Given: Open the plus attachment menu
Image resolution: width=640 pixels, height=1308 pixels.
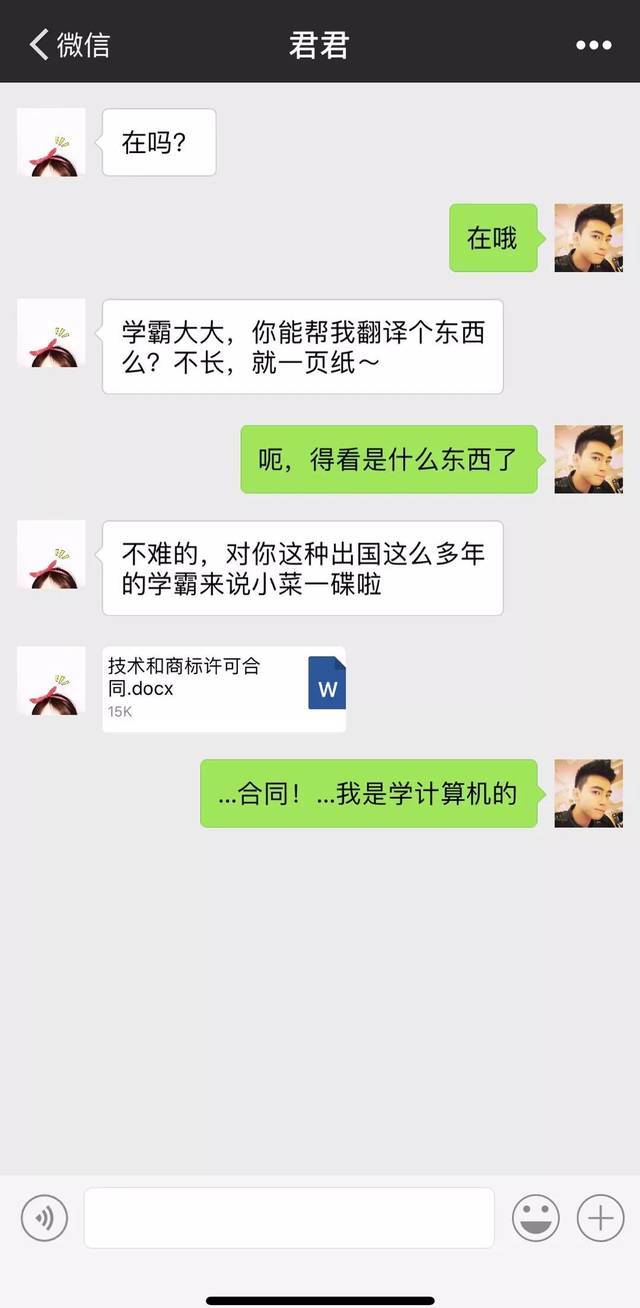Looking at the screenshot, I should [x=600, y=1218].
